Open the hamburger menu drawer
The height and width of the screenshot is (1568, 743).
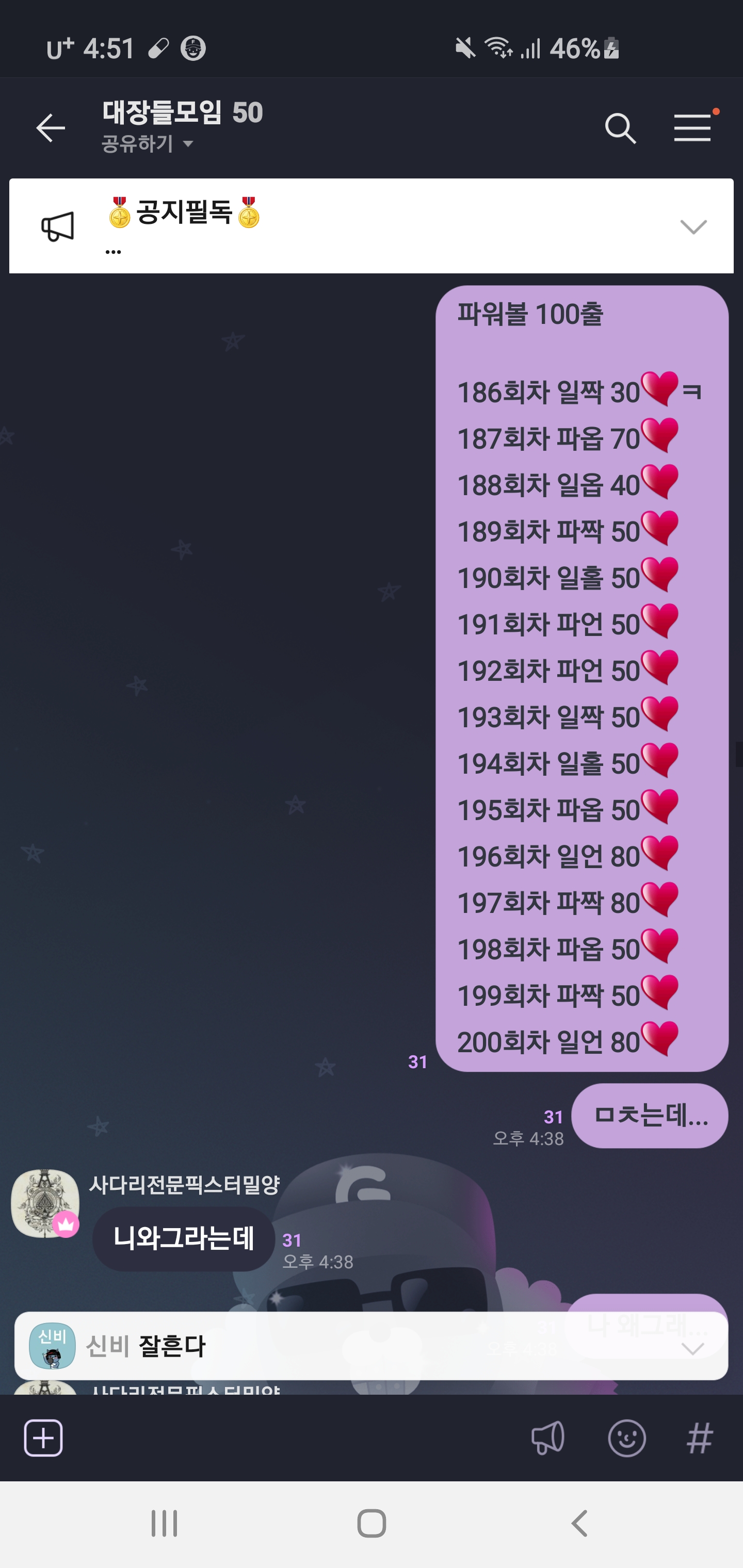coord(692,128)
